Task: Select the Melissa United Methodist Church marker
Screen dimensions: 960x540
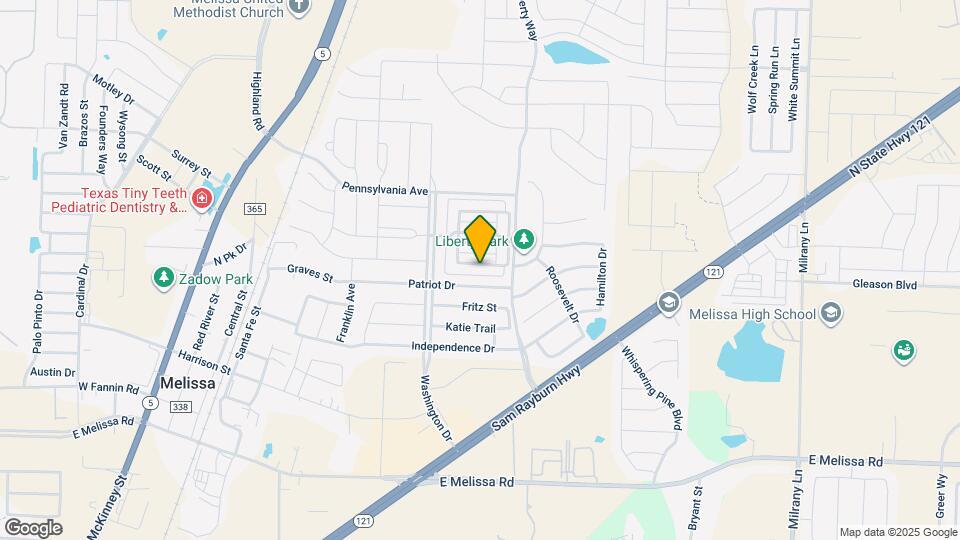Action: [x=299, y=7]
